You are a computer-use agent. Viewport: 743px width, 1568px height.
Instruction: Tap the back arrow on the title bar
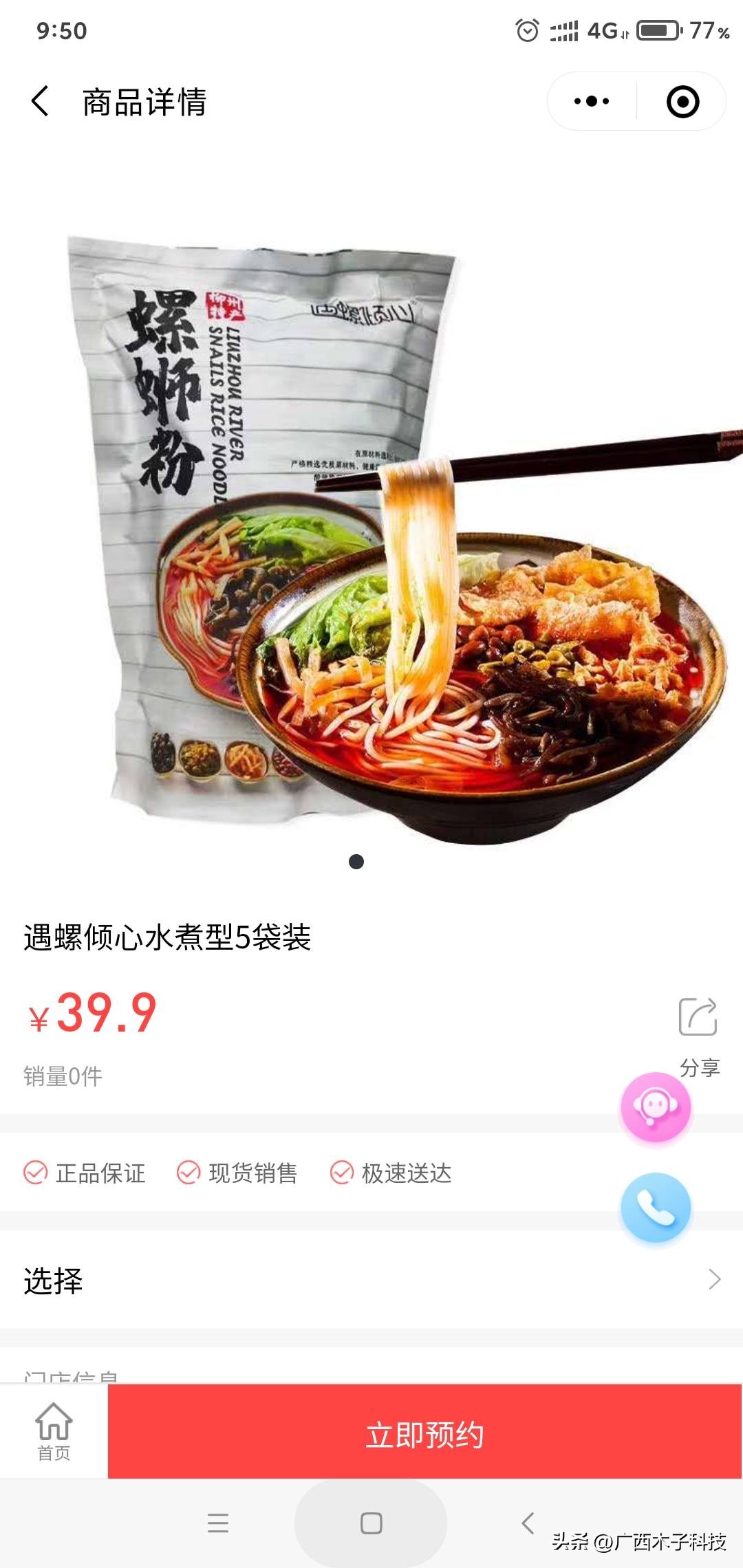coord(41,102)
